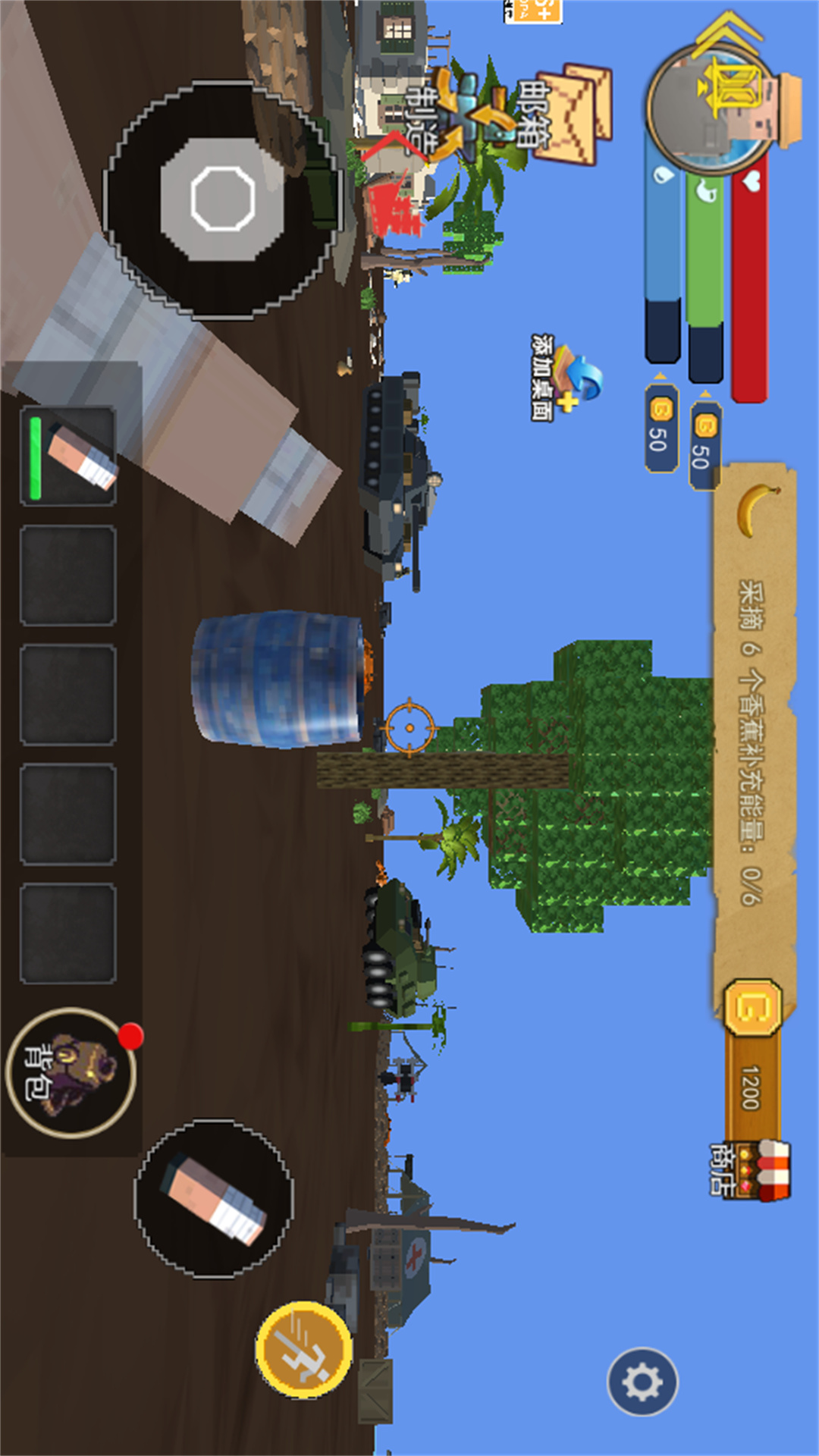Hit with the round hand attack button
The image size is (819, 1456).
(214, 1198)
